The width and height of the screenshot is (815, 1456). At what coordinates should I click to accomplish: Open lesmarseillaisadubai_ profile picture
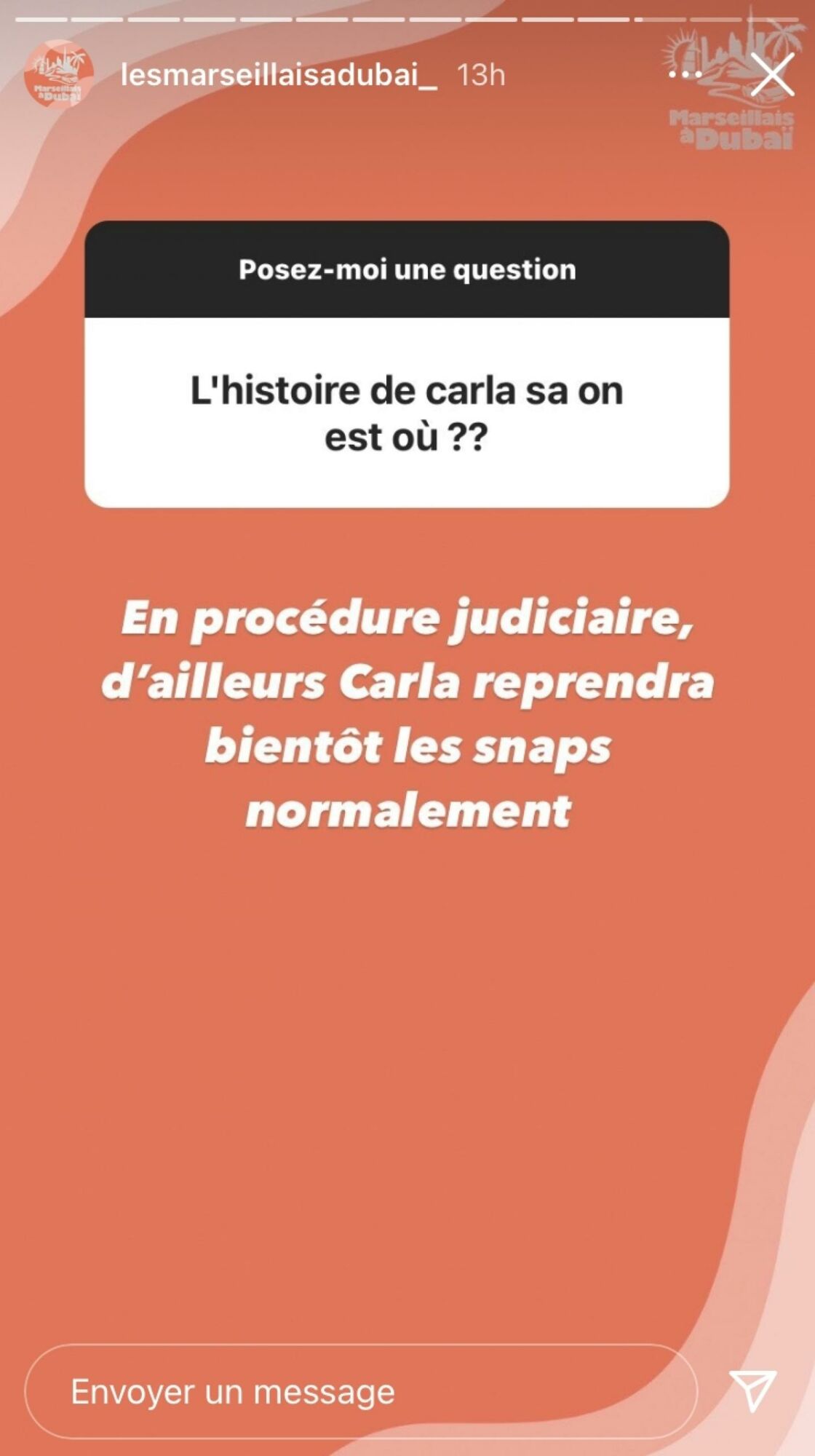click(x=59, y=74)
